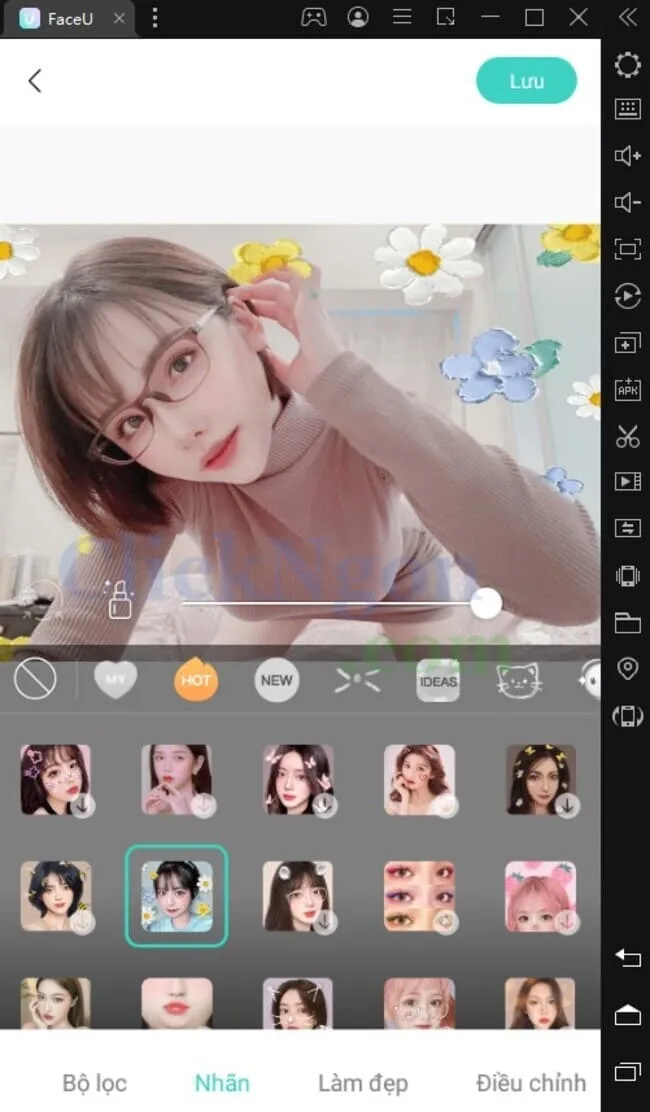Select the Nhãn tab
This screenshot has width=650, height=1112.
pyautogui.click(x=222, y=1082)
